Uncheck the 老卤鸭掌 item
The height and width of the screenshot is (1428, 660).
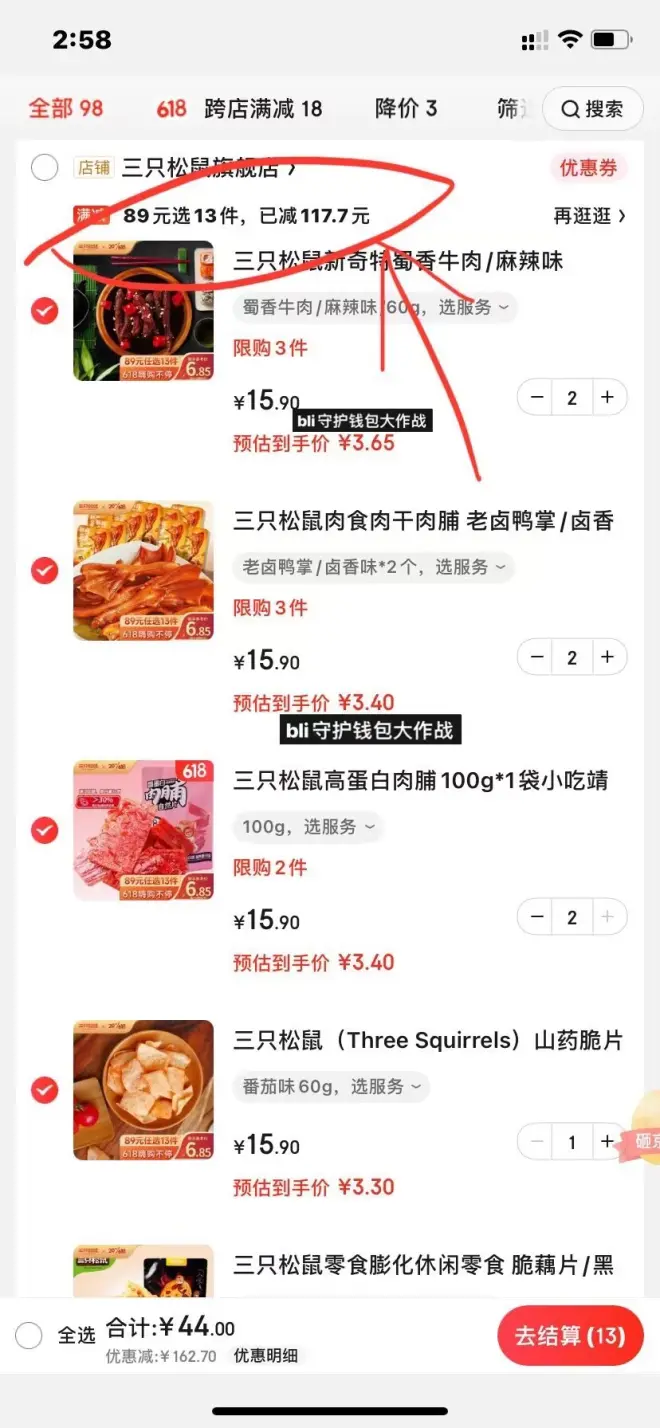tap(44, 570)
